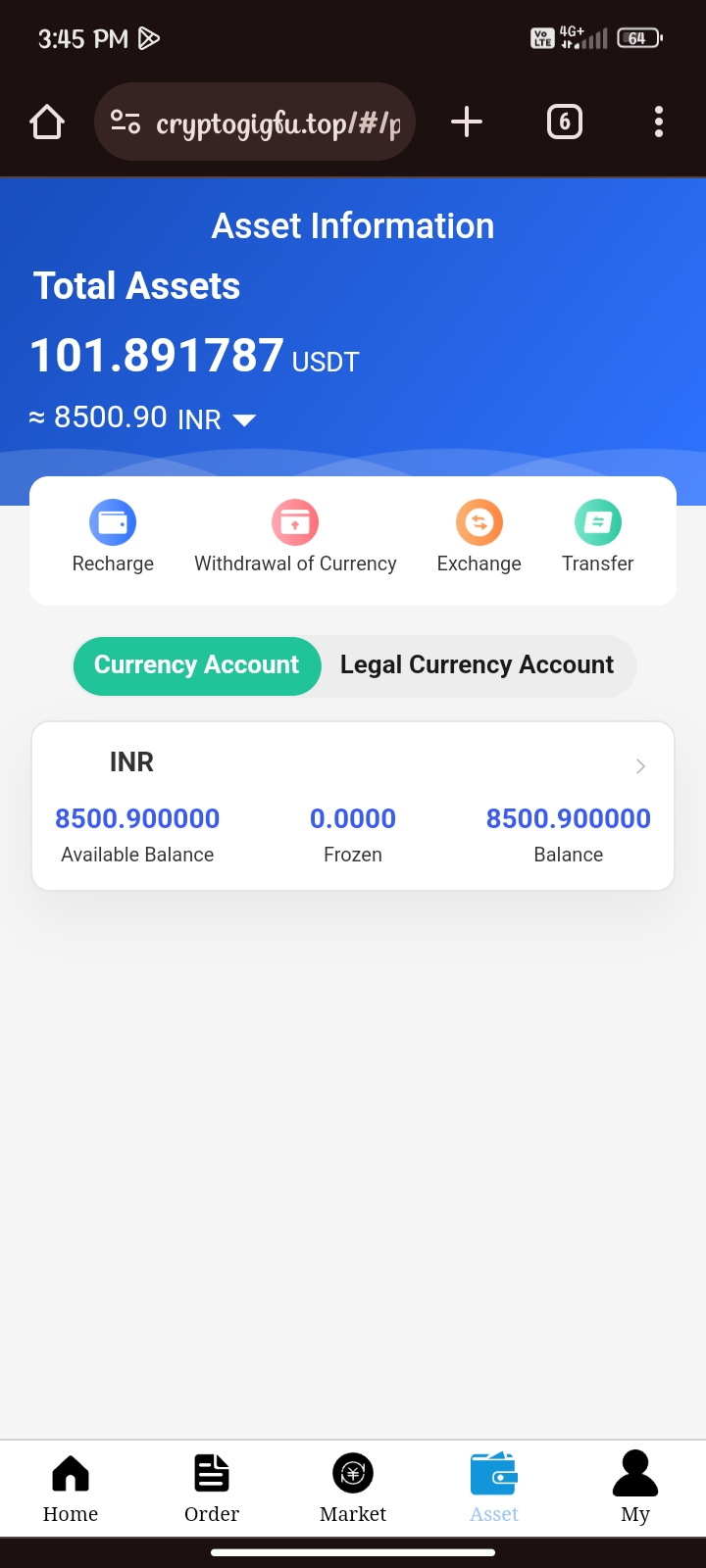Open the Transfer option

pos(597,537)
